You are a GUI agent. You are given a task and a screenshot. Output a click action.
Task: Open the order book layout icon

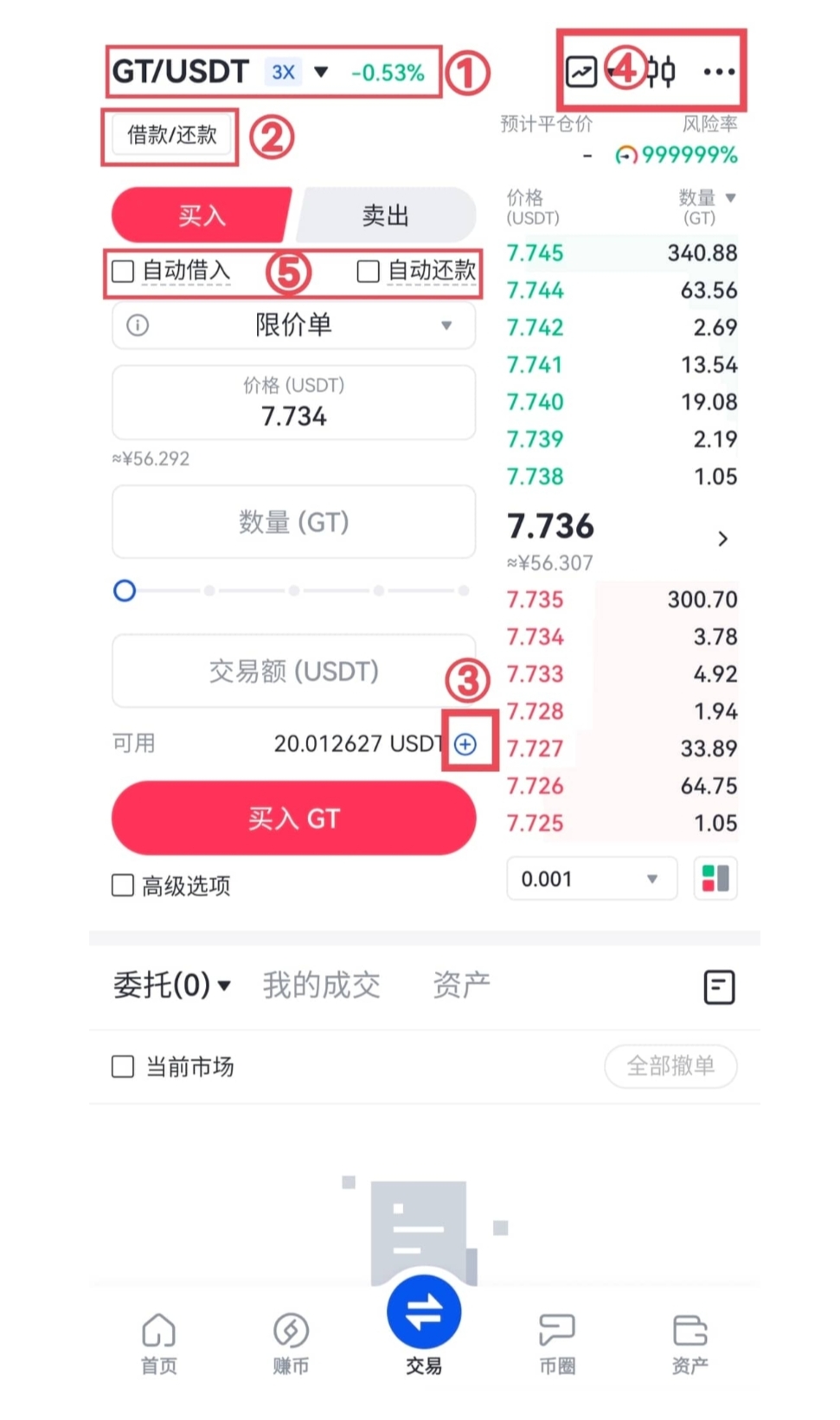715,878
